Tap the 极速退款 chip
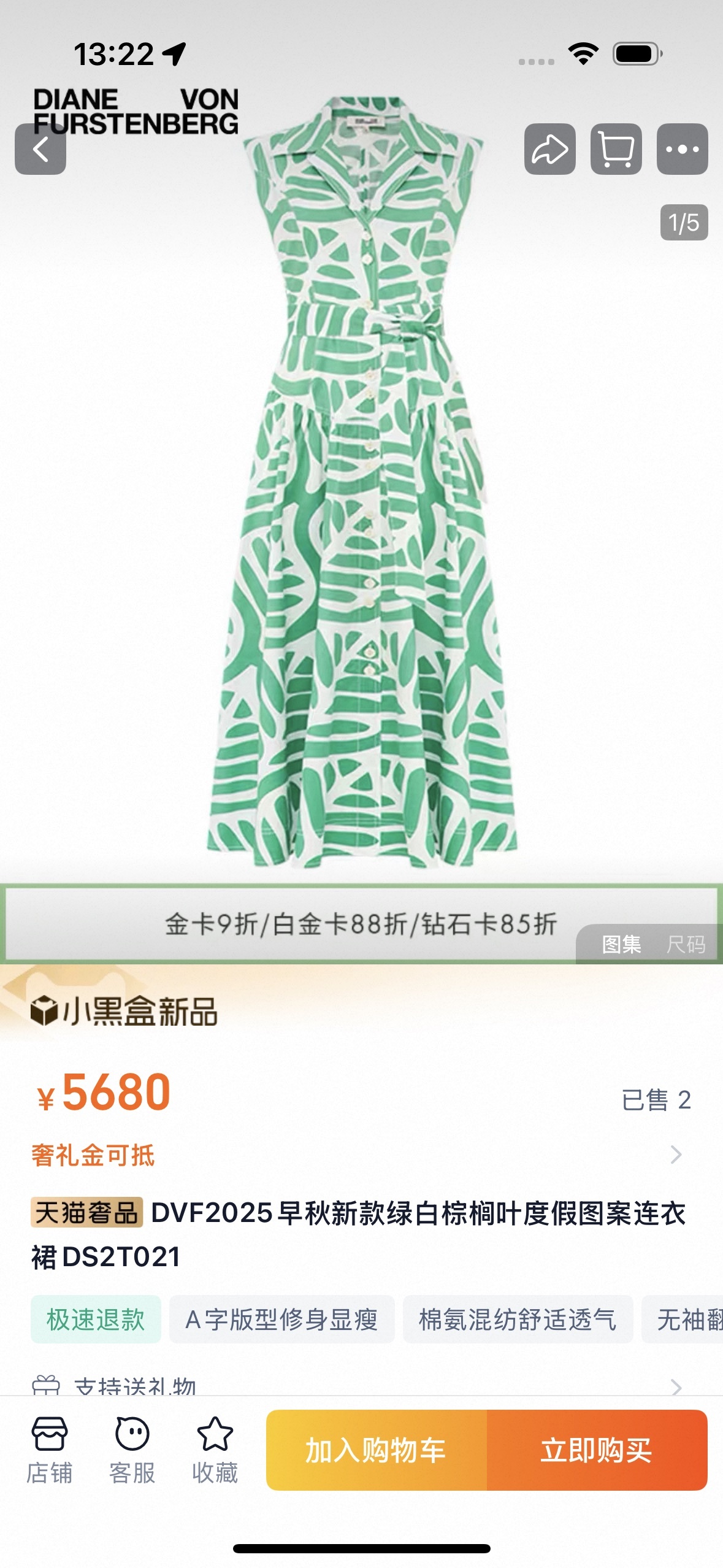 [x=96, y=1320]
